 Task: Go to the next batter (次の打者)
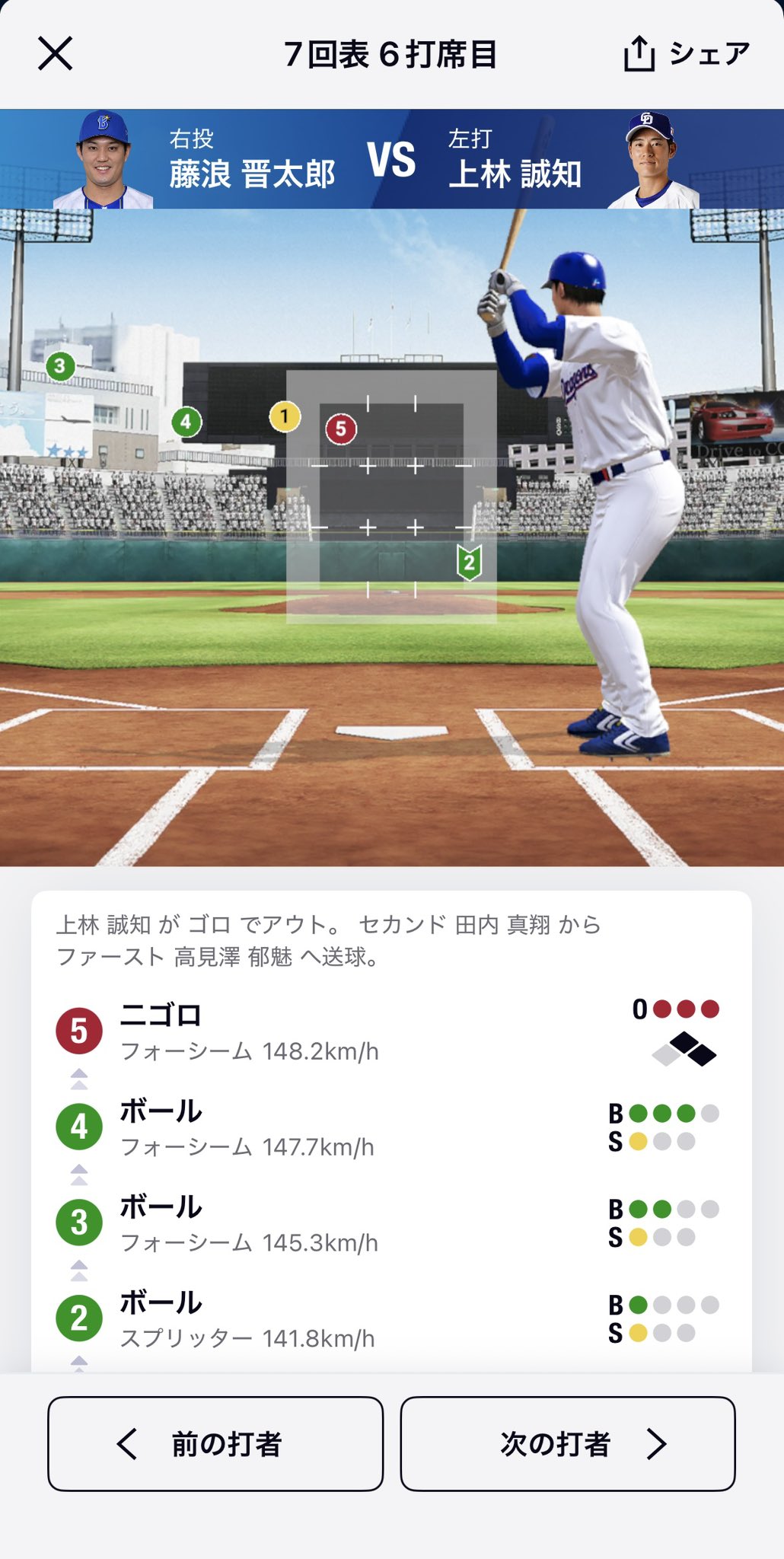click(x=568, y=1443)
